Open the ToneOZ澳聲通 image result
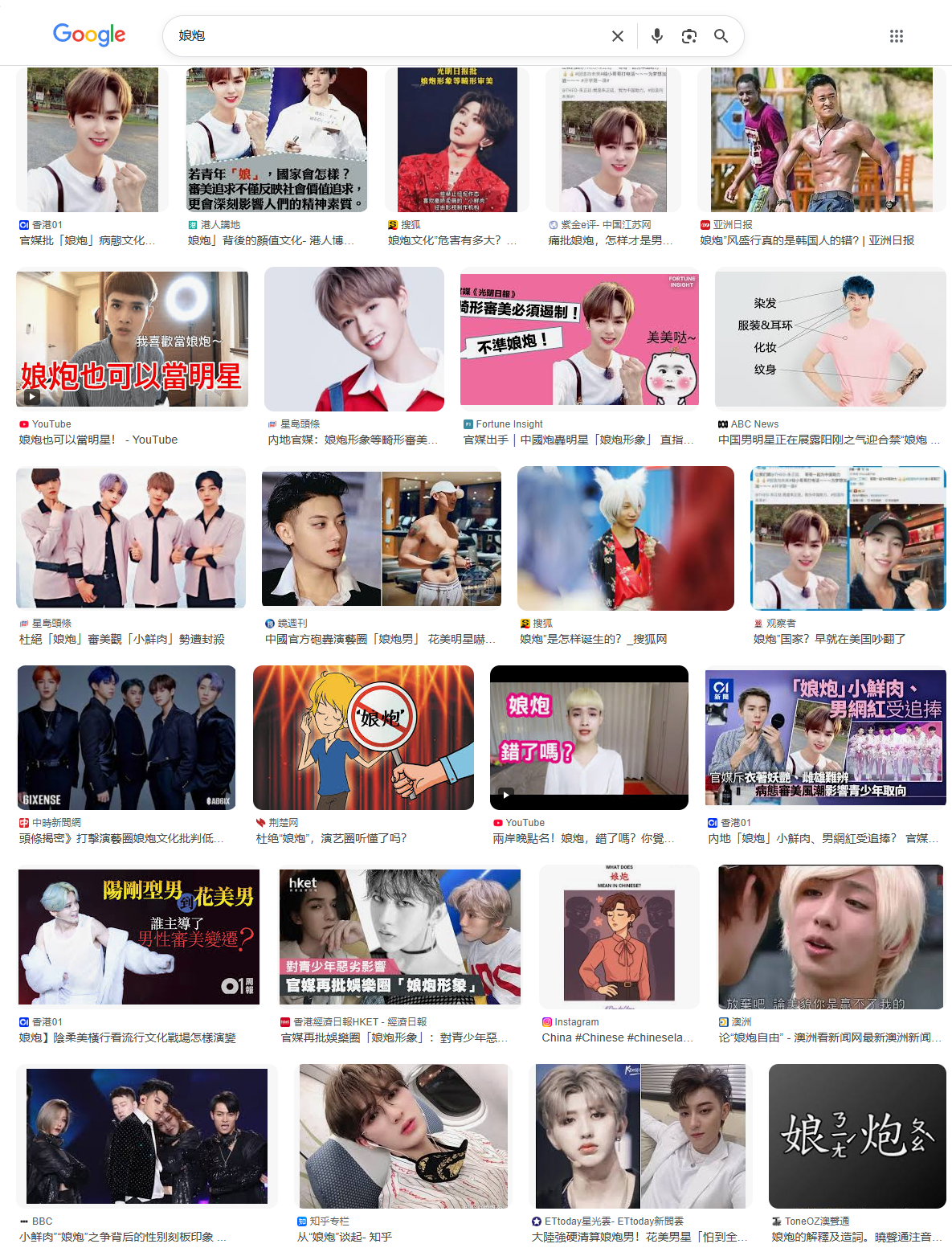 click(x=856, y=1135)
